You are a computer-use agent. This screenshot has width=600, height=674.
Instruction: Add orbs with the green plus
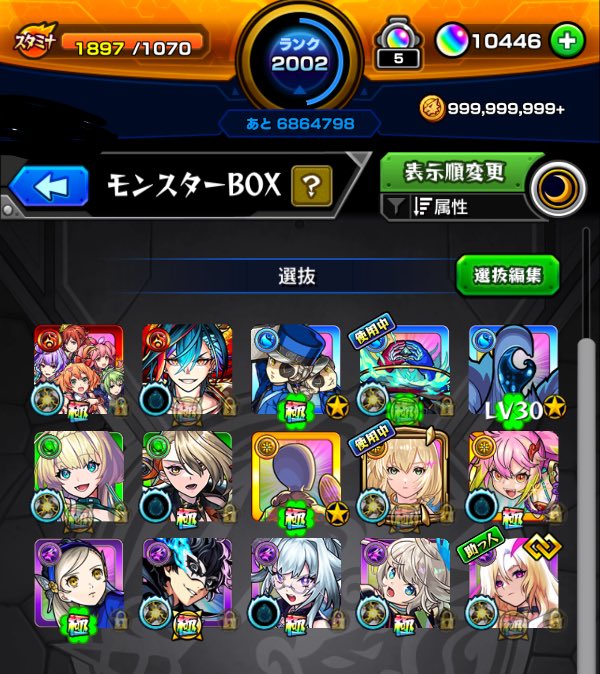point(567,42)
